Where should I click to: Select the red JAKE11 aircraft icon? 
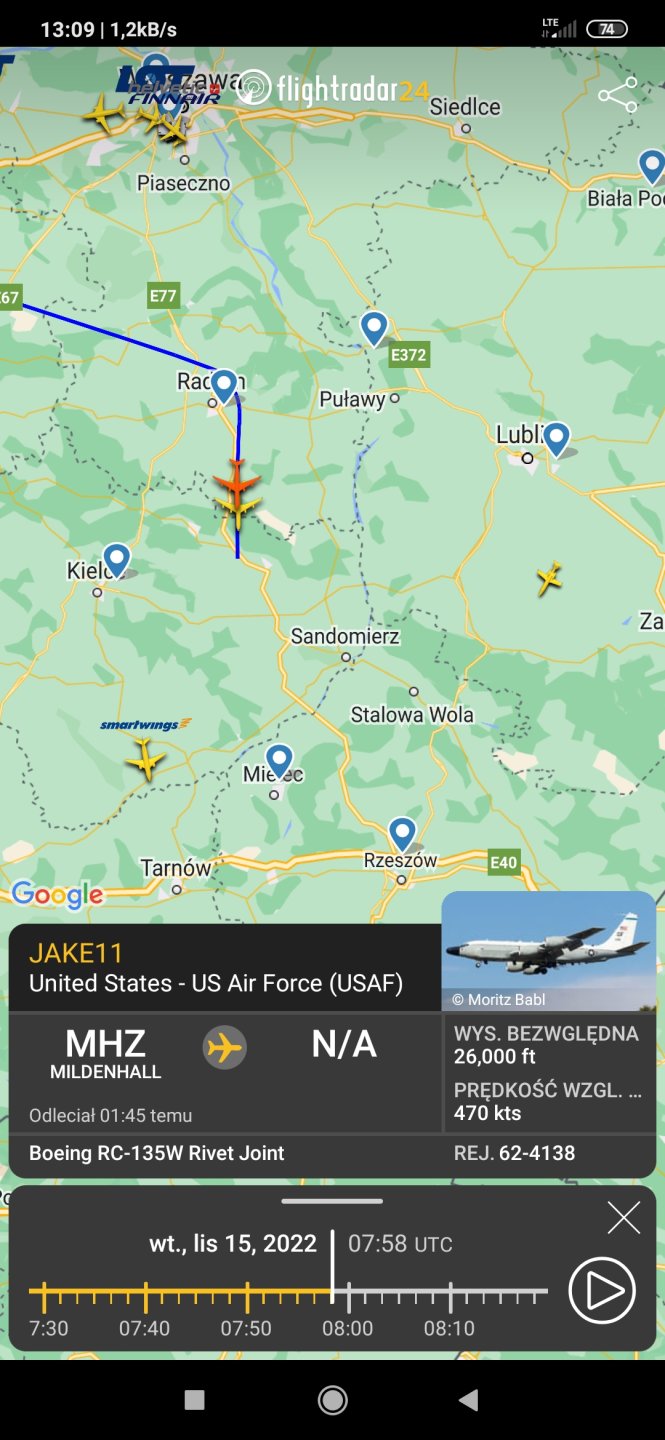pyautogui.click(x=237, y=481)
